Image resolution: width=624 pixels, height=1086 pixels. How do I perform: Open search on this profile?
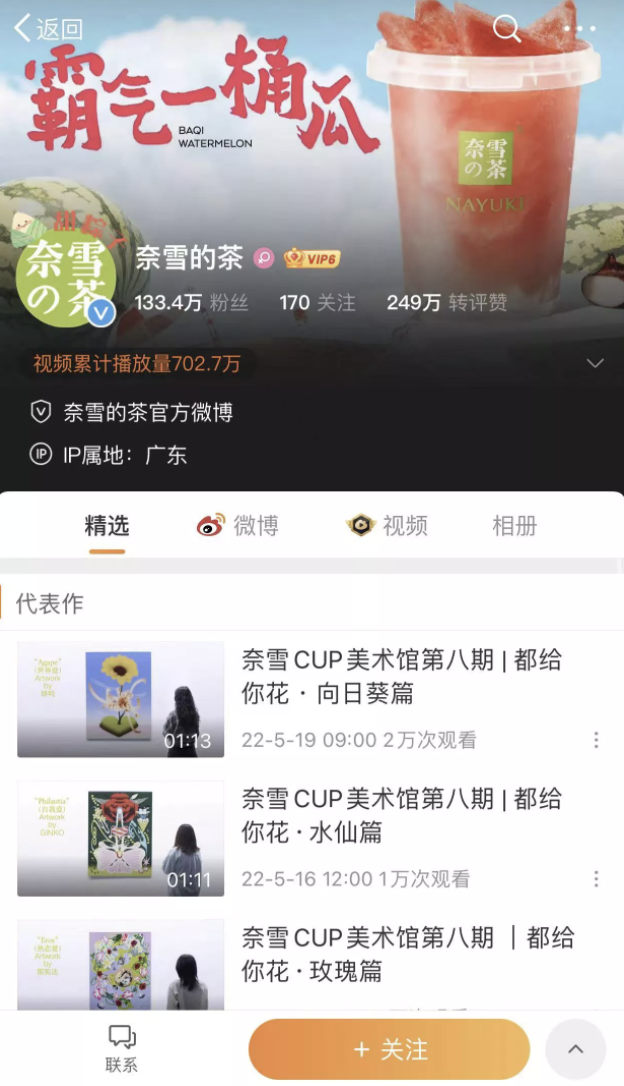507,29
